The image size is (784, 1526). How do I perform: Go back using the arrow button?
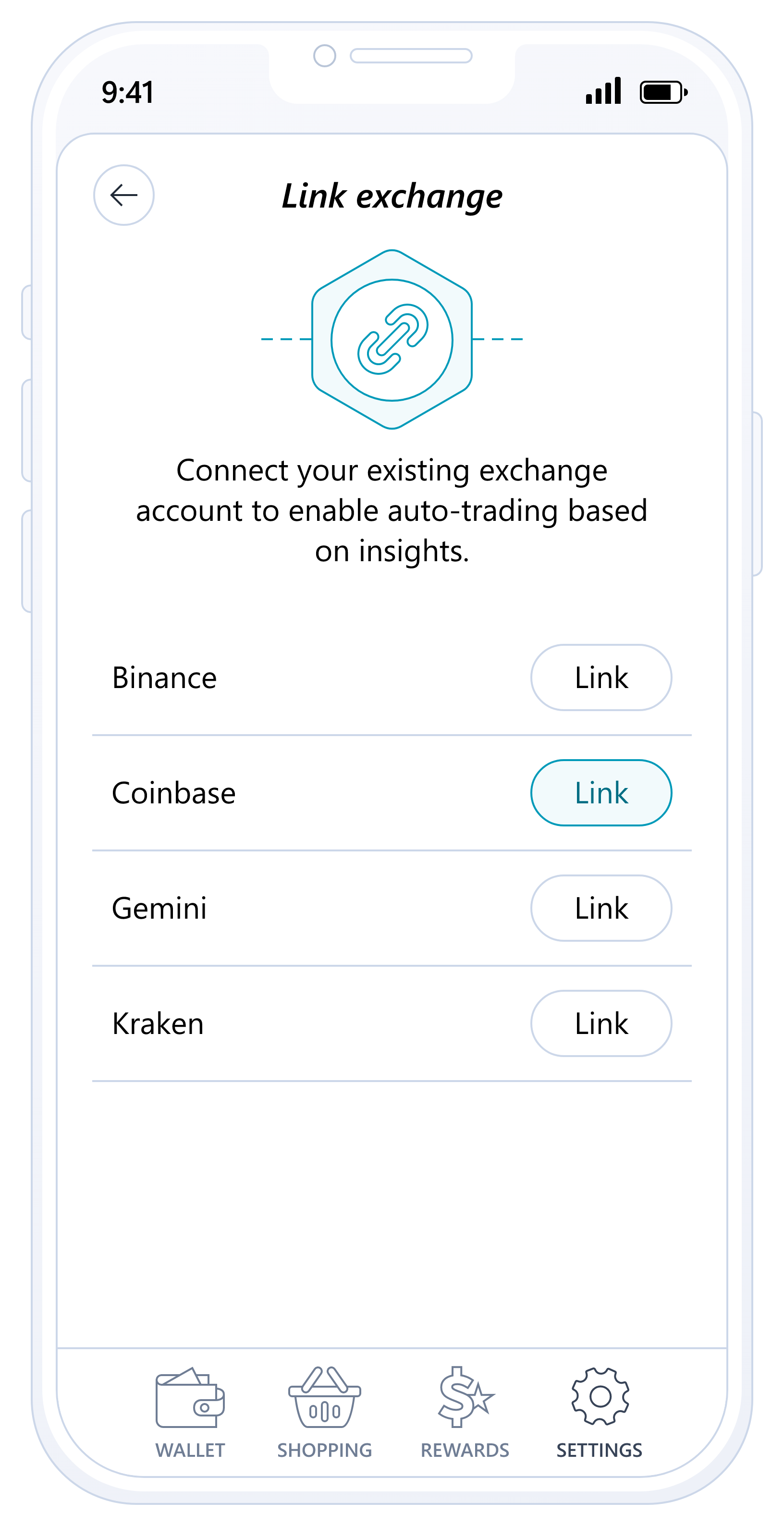point(124,195)
